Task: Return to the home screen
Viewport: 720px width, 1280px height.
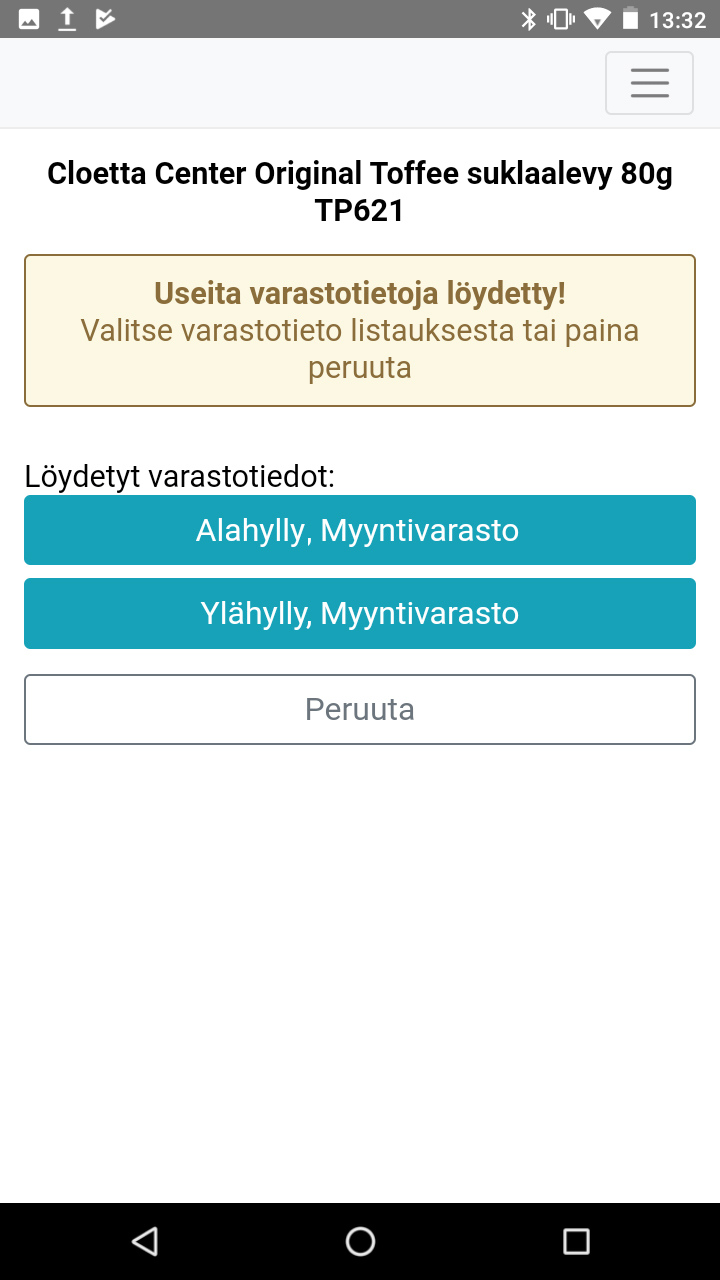Action: [360, 1241]
